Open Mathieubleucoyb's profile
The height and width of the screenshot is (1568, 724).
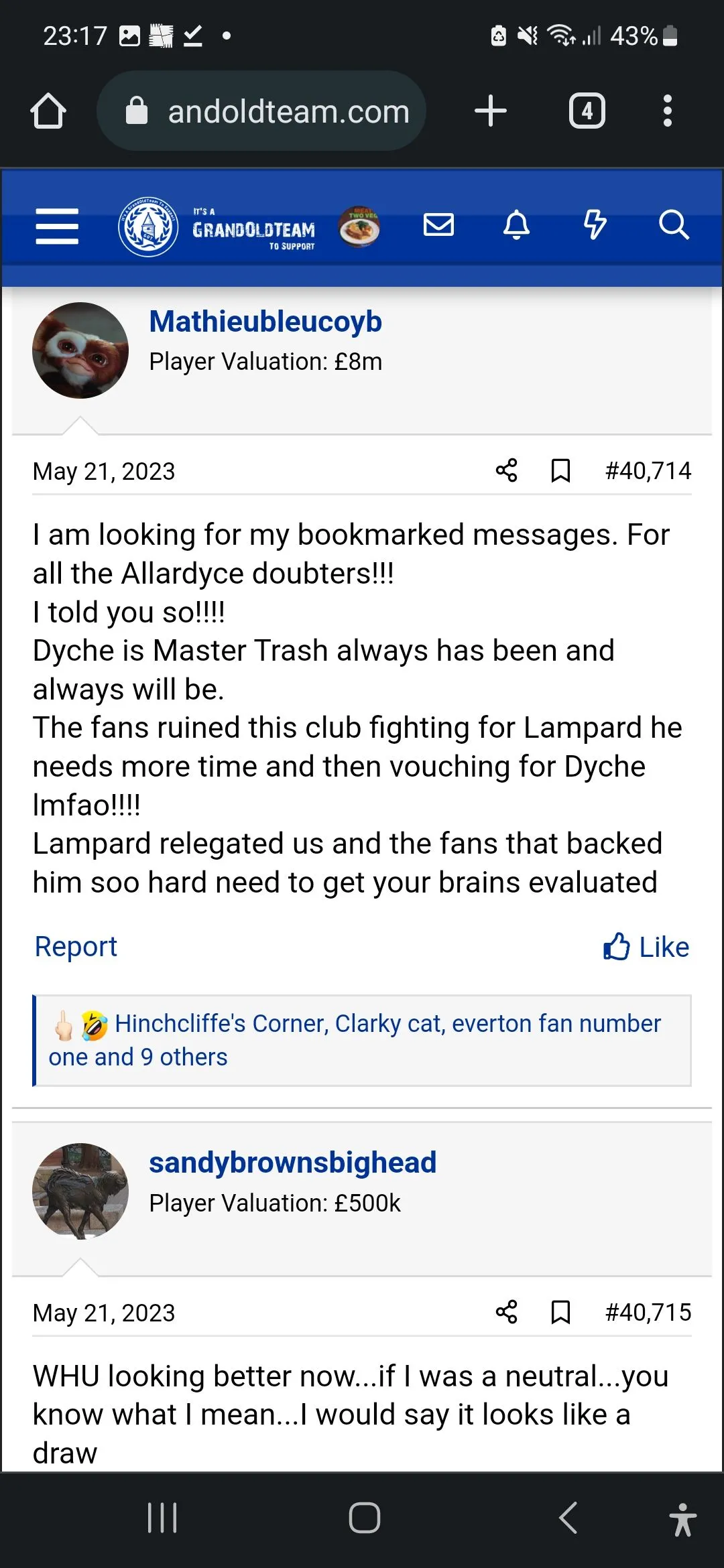tap(265, 322)
